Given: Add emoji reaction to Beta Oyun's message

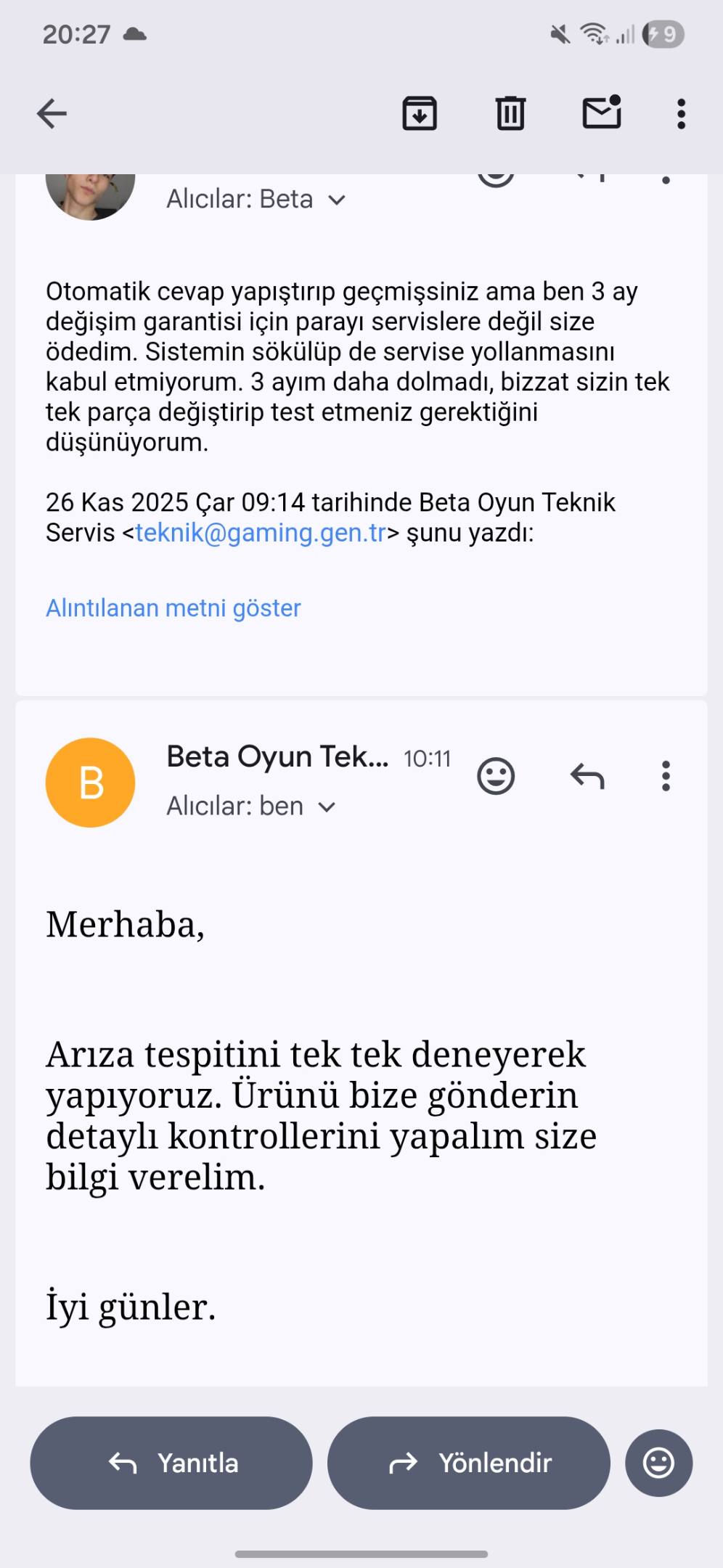Looking at the screenshot, I should (496, 776).
